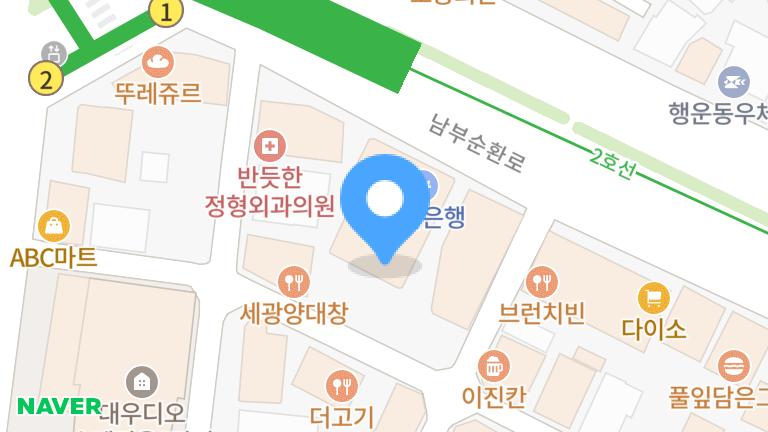Open the 풀잎담은 burger place marker

pos(735,365)
